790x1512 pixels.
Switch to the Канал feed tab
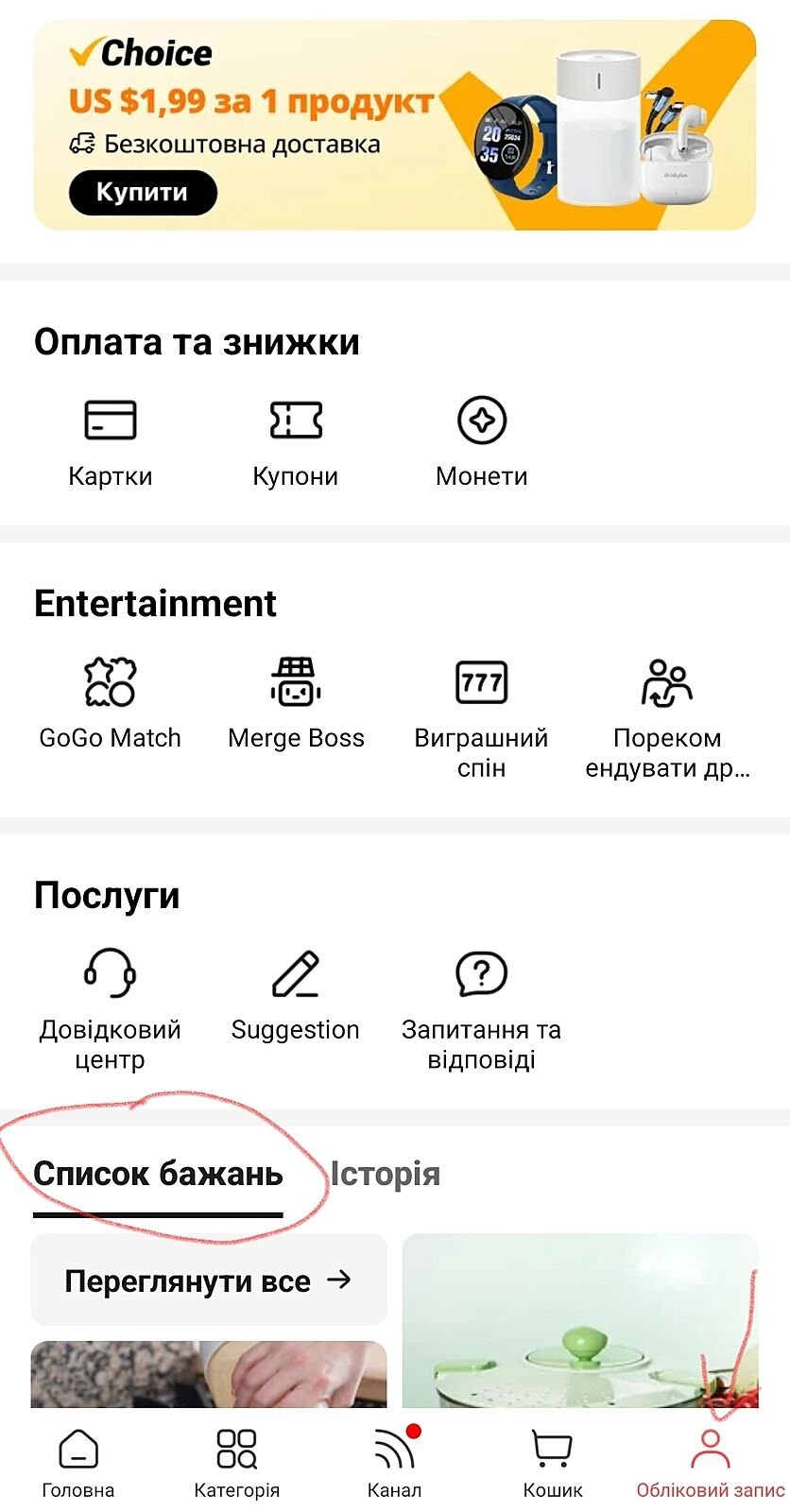click(394, 1463)
